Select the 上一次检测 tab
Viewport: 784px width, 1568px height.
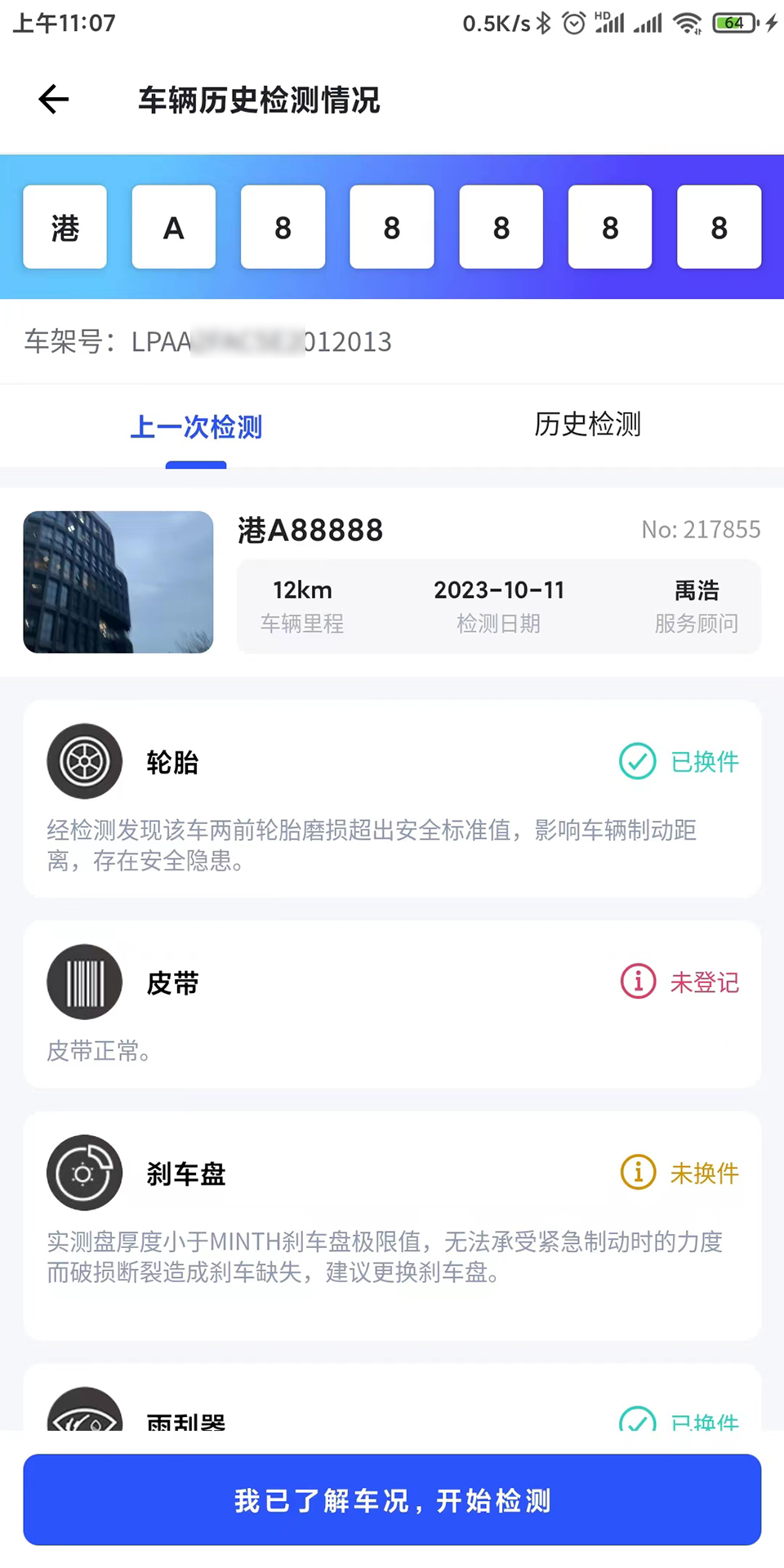tap(196, 427)
